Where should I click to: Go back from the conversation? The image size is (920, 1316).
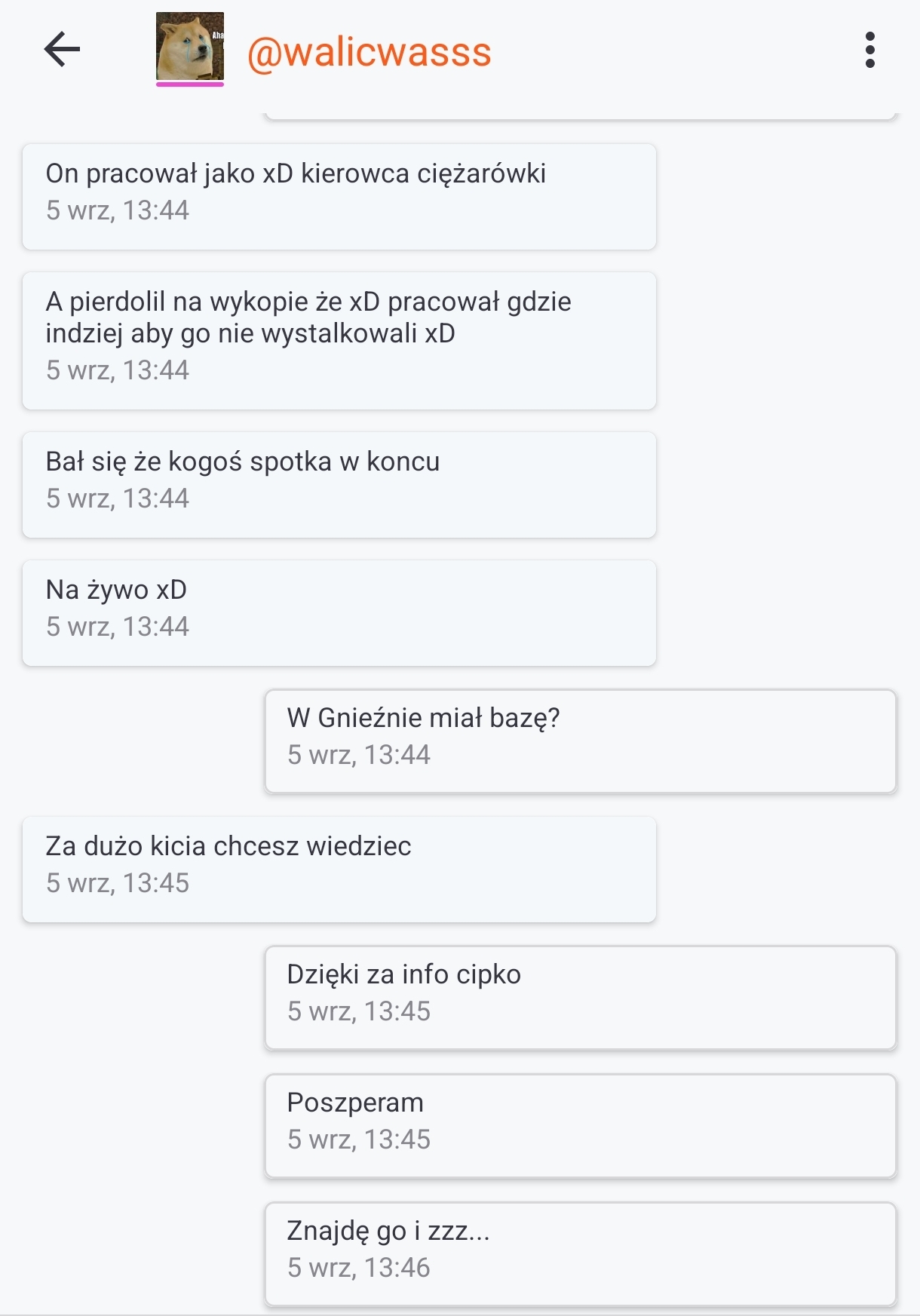(62, 50)
